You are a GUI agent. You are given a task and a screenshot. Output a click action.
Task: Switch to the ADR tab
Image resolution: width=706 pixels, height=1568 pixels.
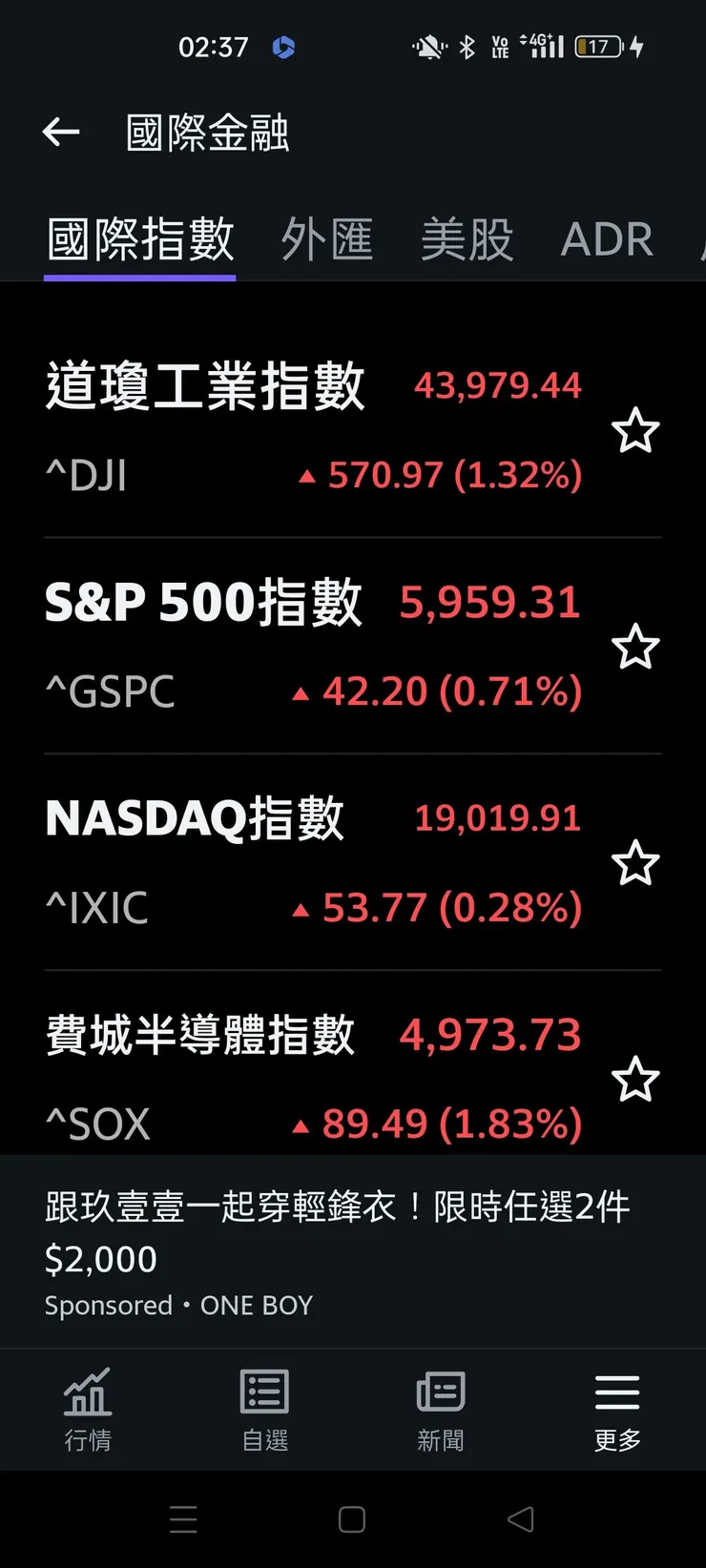[607, 238]
